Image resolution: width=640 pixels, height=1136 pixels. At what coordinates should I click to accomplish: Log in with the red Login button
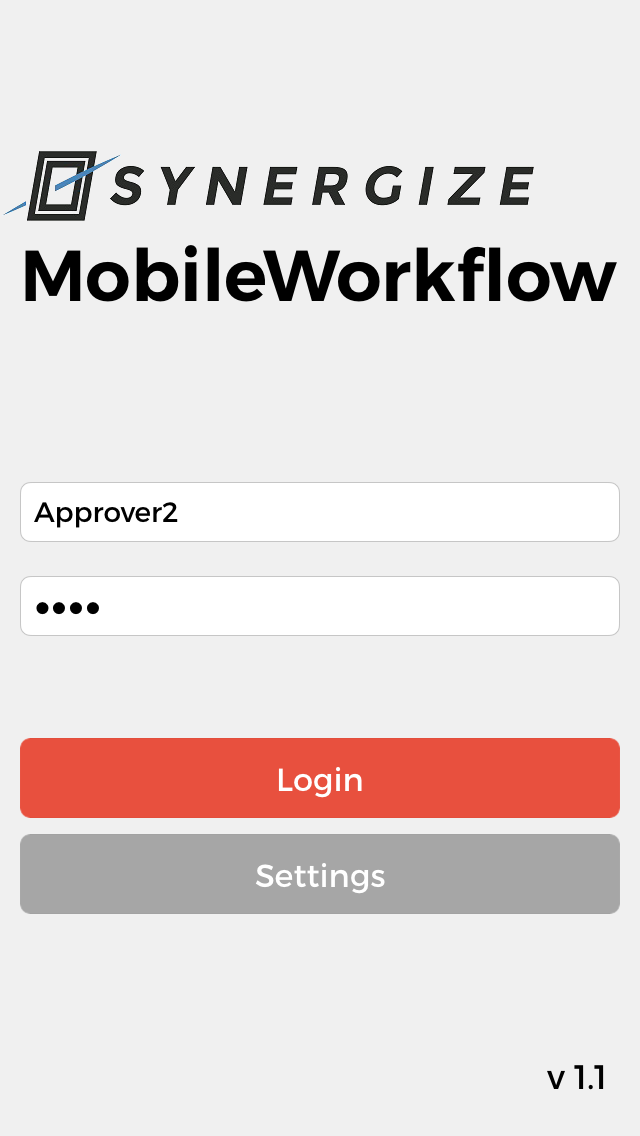(320, 778)
